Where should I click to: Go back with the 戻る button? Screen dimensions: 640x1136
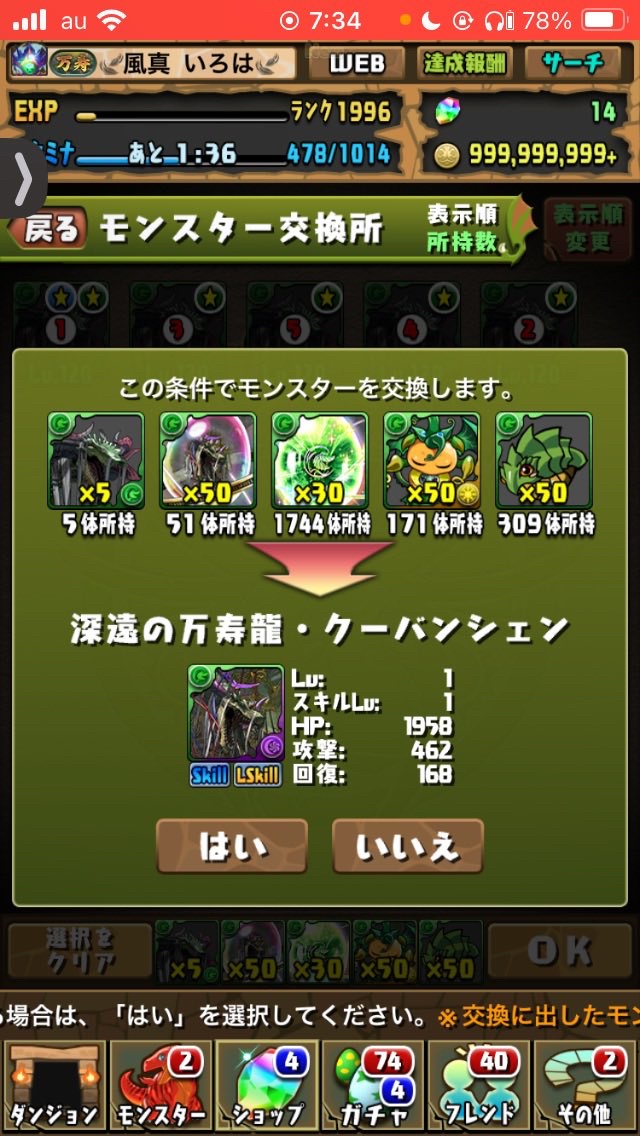click(48, 230)
